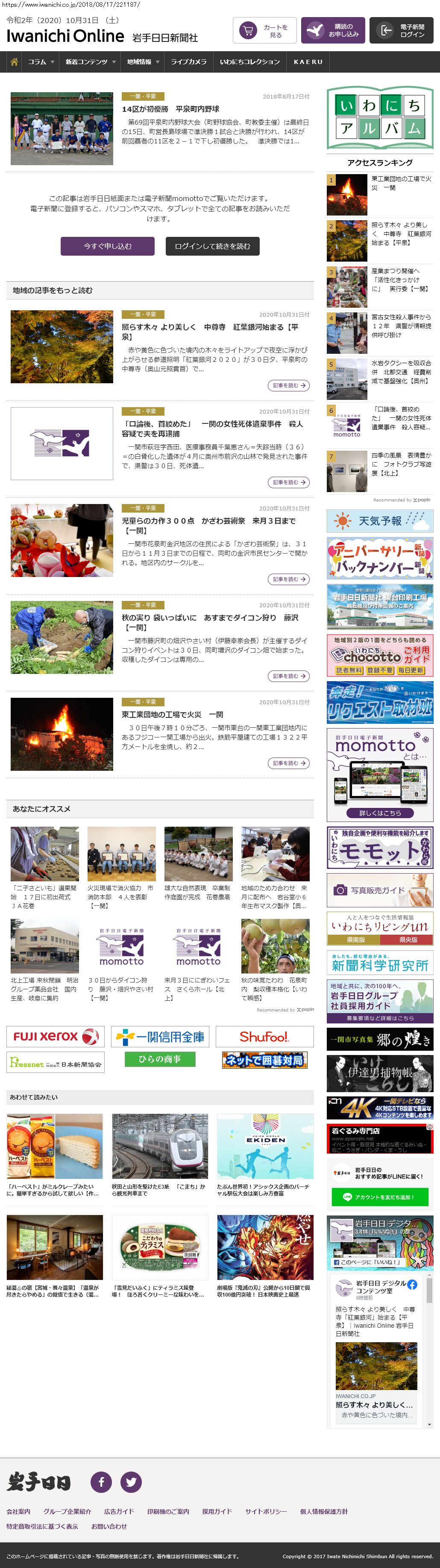Open the 天気予報 weather banner
The width and height of the screenshot is (440, 1568).
380,521
